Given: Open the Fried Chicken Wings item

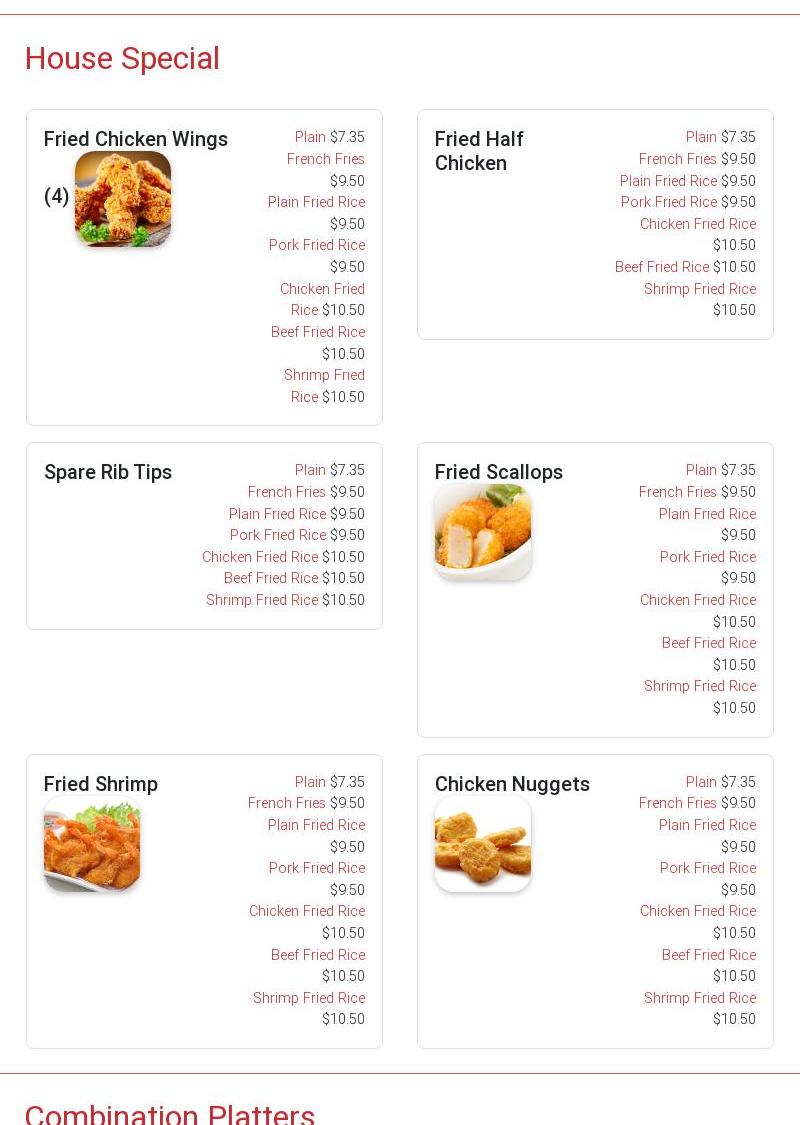Looking at the screenshot, I should coord(136,140).
